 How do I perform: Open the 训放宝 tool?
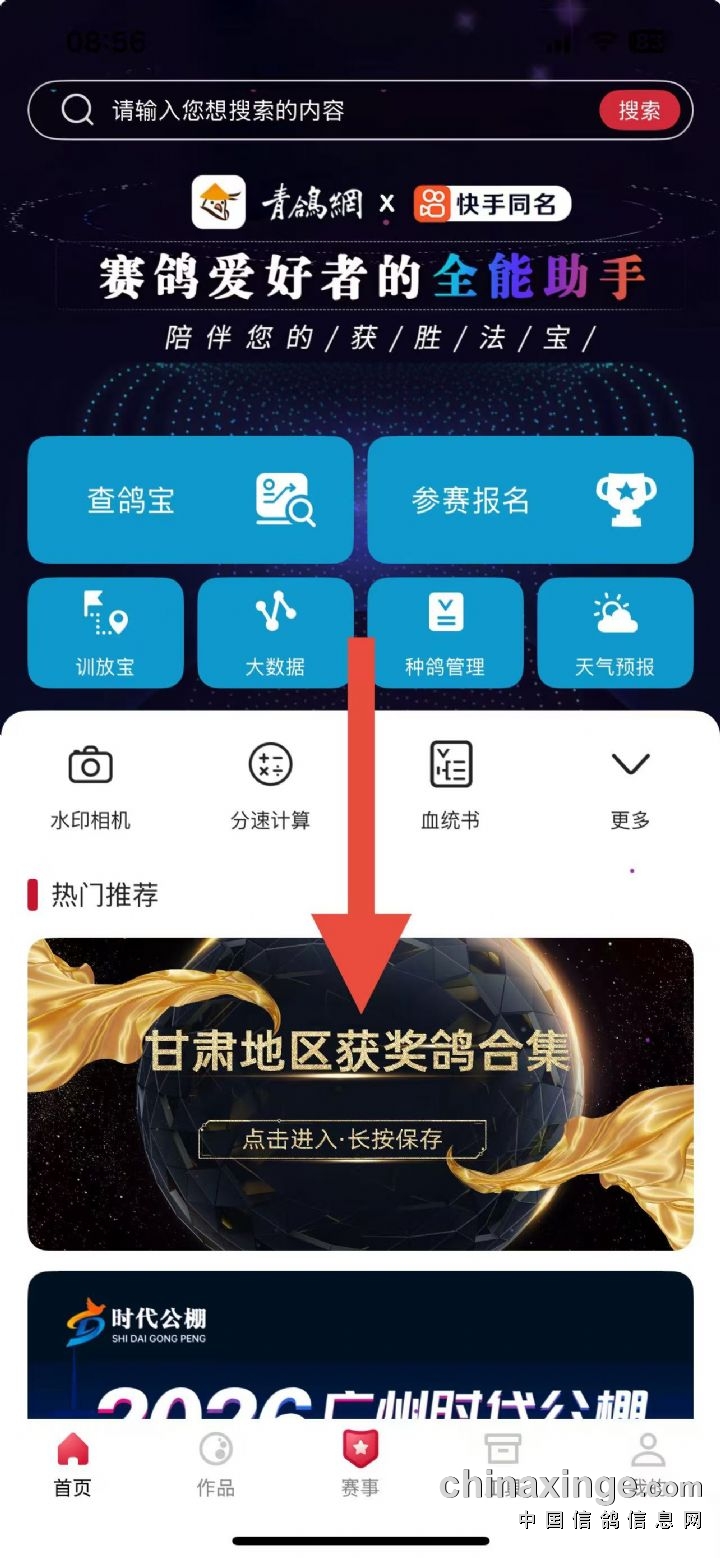(x=105, y=633)
